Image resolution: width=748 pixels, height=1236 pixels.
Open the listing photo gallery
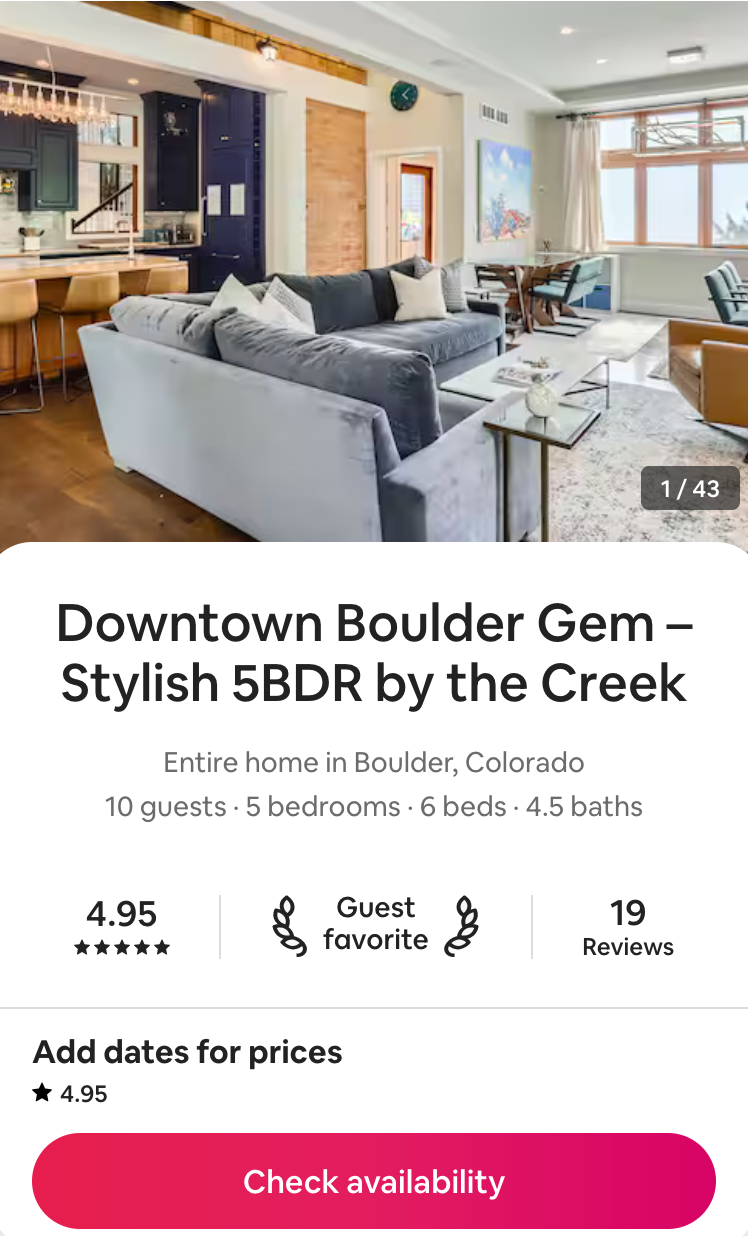tap(374, 270)
